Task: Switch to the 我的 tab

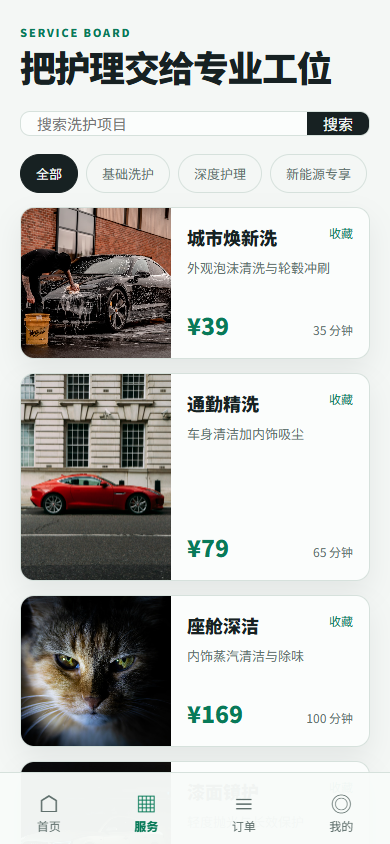Action: coord(341,813)
